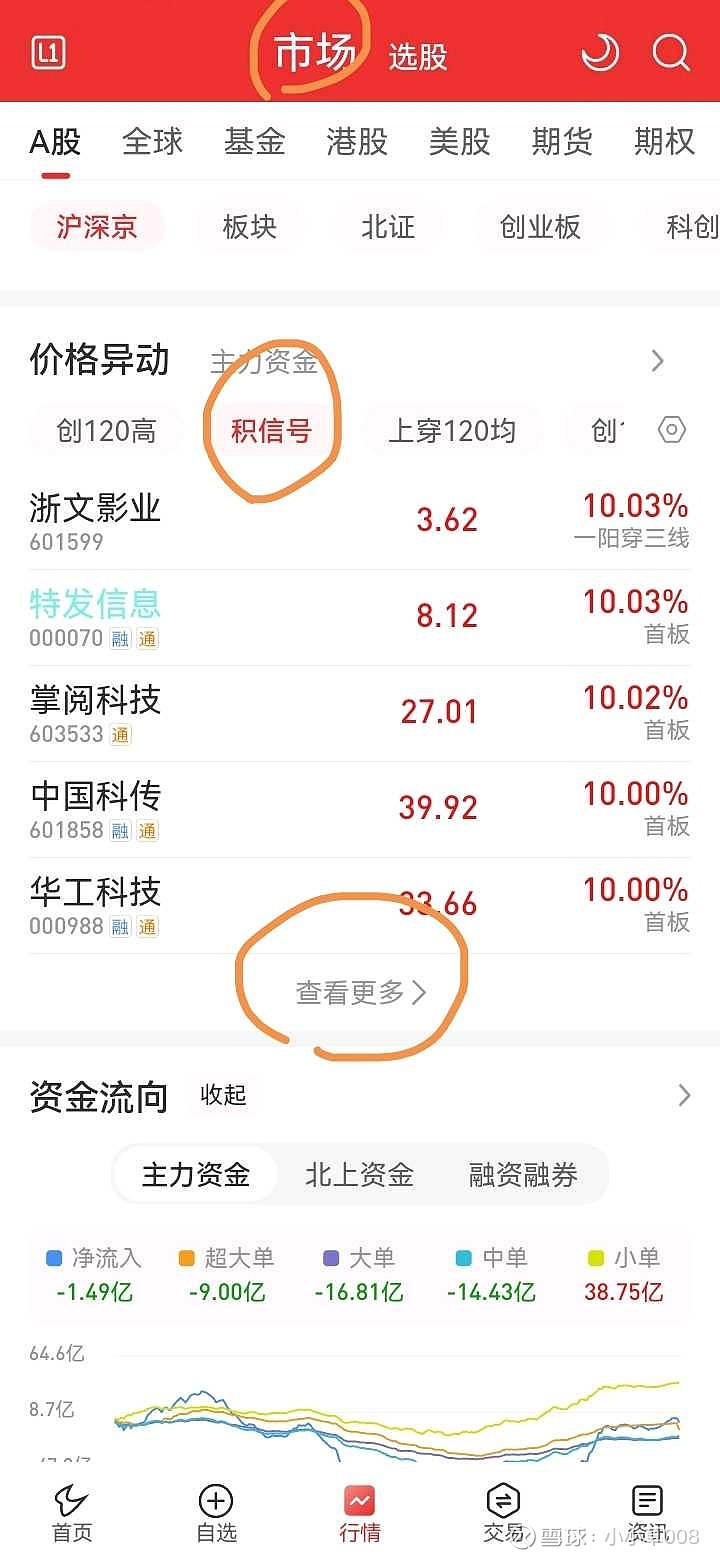Switch to 主力资金 next to 价格异动
Image resolution: width=720 pixels, height=1559 pixels.
pyautogui.click(x=264, y=361)
